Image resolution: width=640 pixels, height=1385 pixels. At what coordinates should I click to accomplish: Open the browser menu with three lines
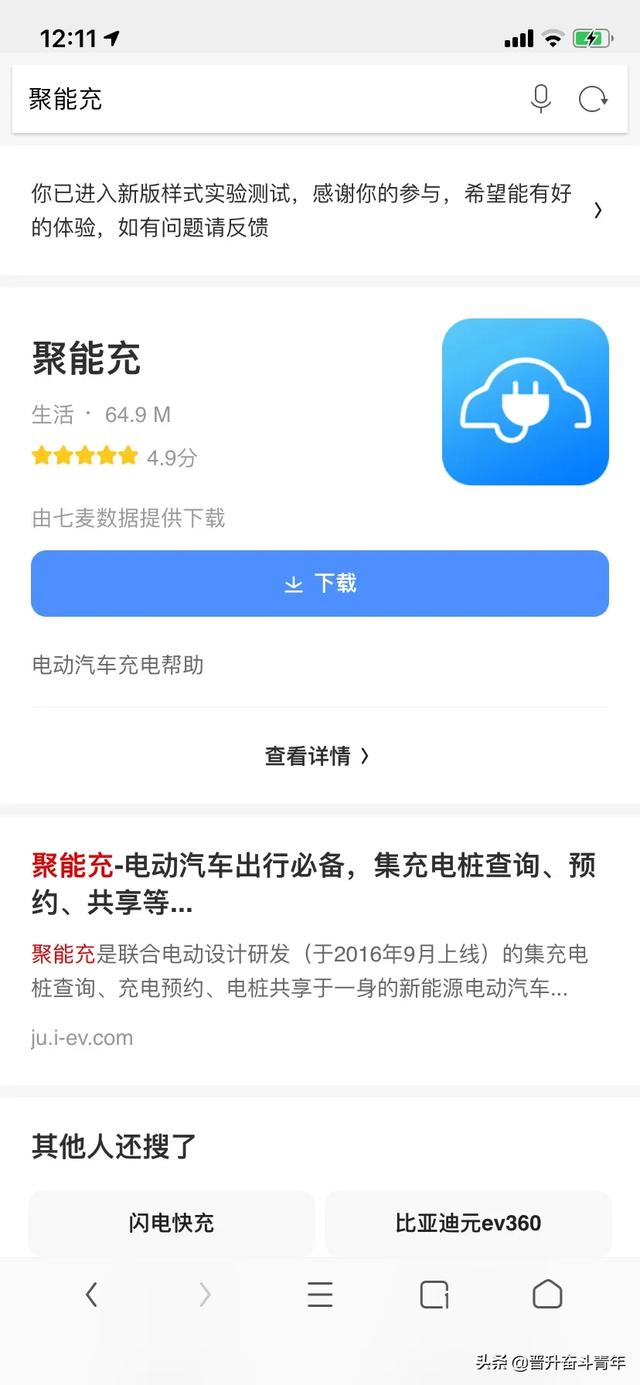(x=320, y=1294)
